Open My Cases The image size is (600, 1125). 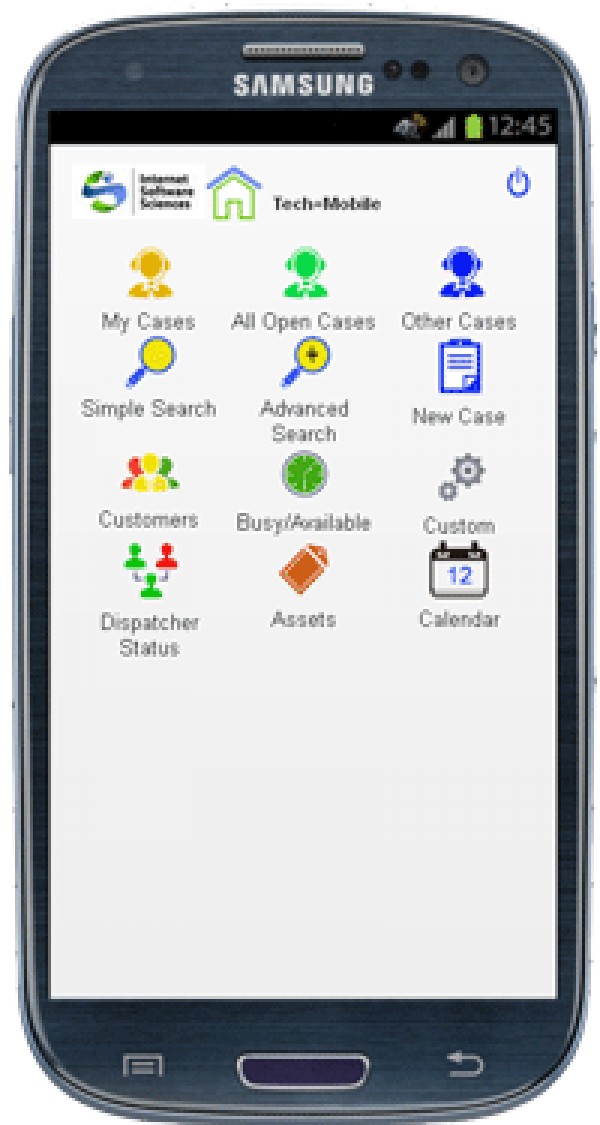[148, 276]
